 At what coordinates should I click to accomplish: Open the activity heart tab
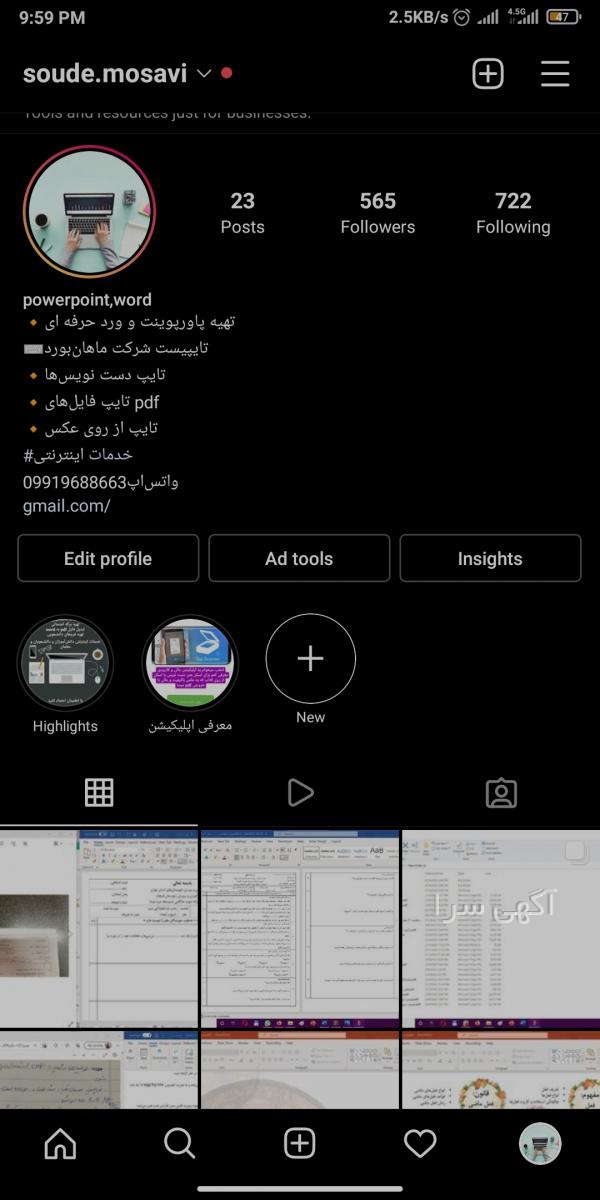pyautogui.click(x=420, y=1144)
